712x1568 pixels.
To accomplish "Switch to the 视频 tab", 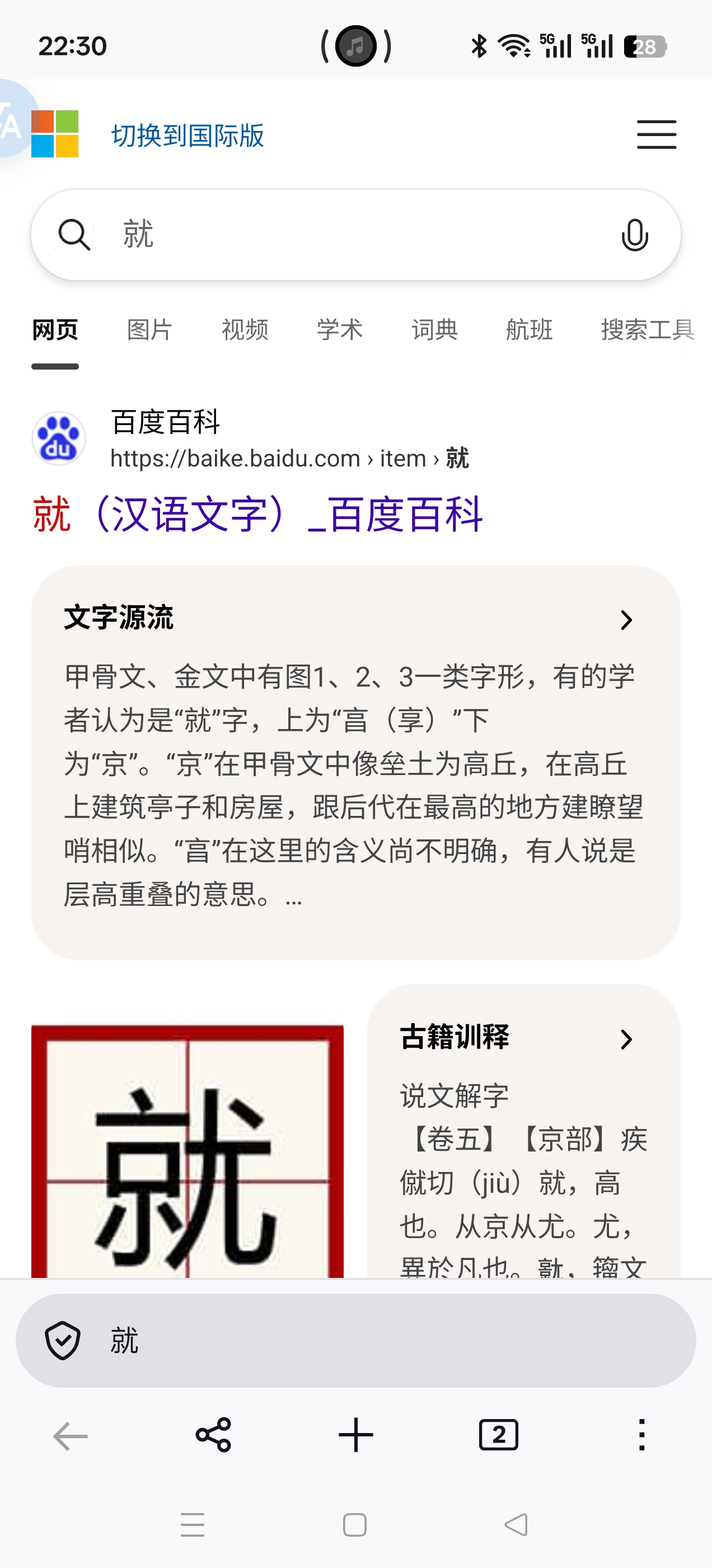I will [245, 330].
